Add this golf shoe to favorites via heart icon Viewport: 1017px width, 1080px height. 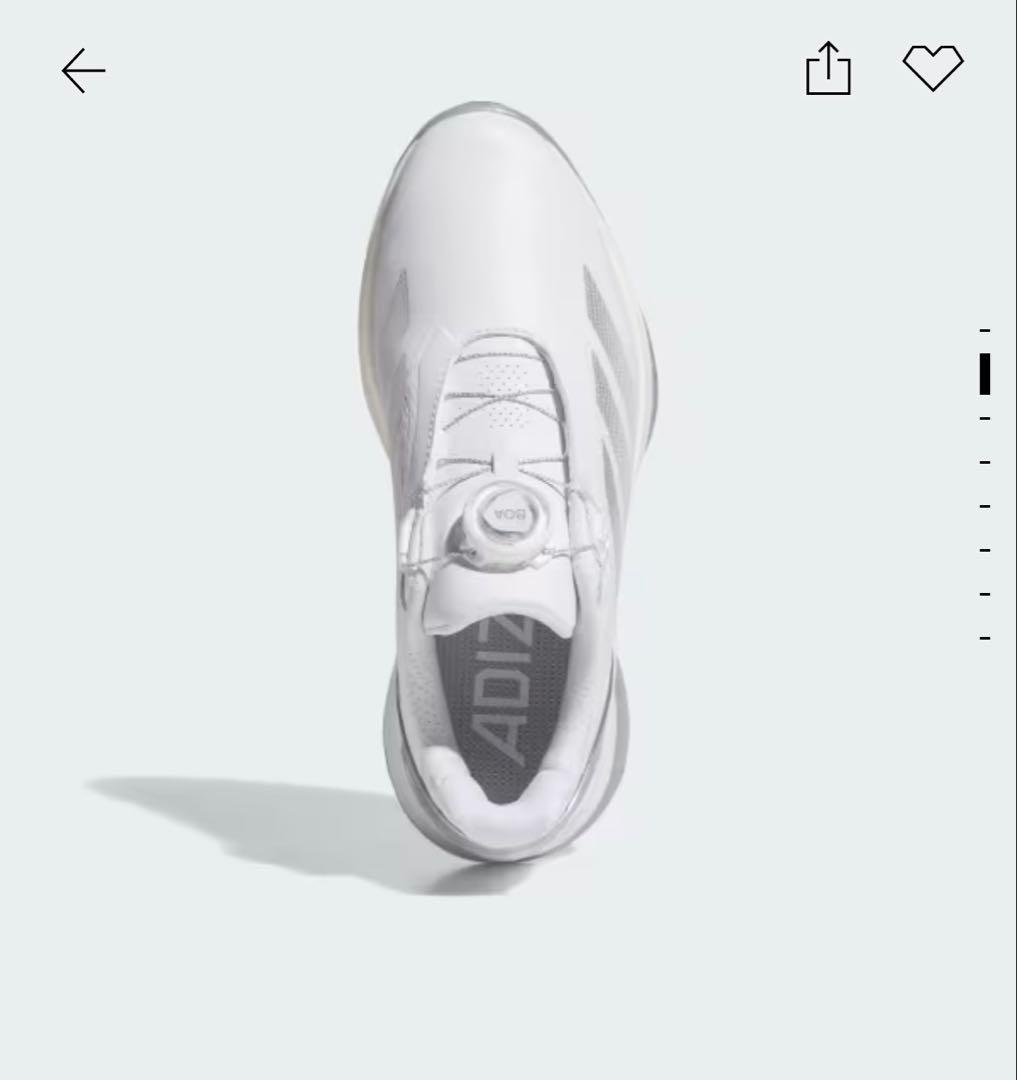933,68
